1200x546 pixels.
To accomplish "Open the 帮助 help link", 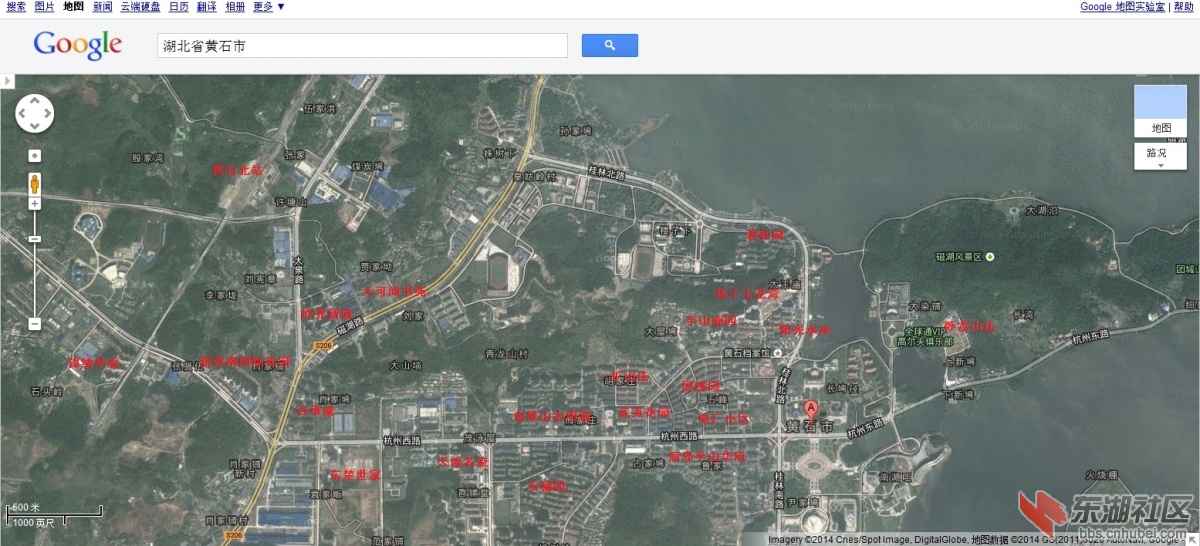I will pyautogui.click(x=1183, y=7).
